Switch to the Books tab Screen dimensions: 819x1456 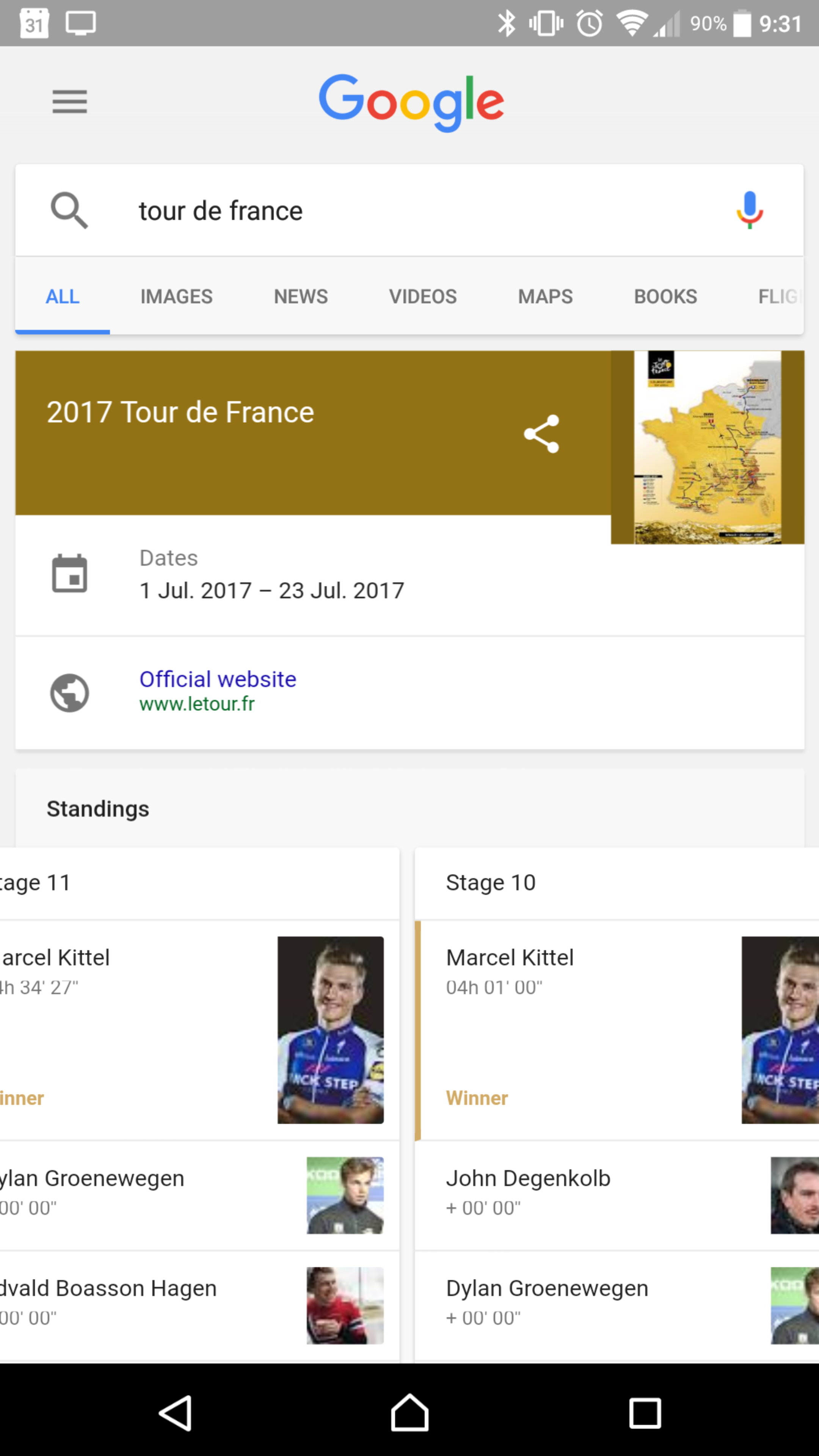(665, 296)
